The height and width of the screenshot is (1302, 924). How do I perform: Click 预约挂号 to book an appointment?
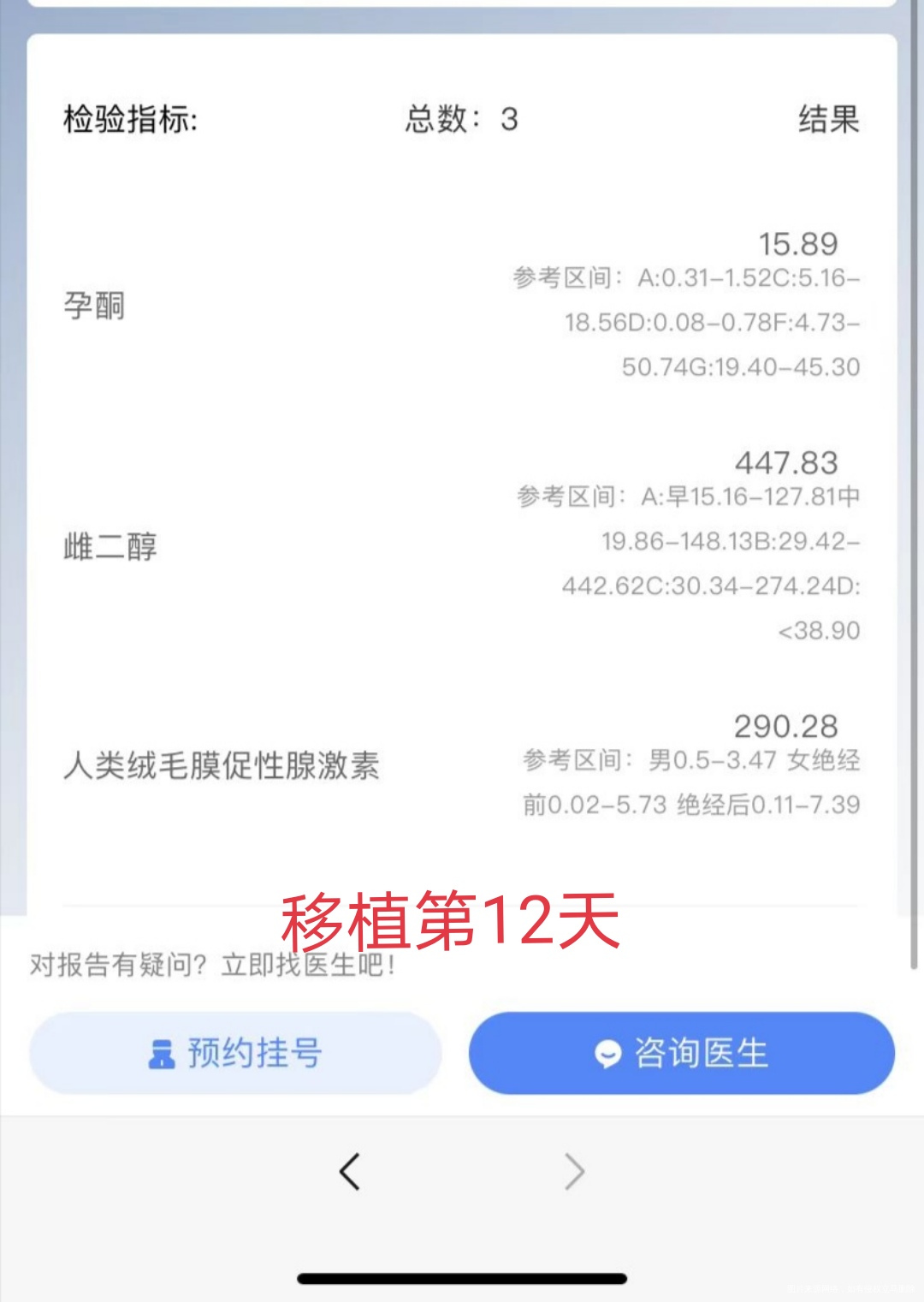(x=234, y=1053)
